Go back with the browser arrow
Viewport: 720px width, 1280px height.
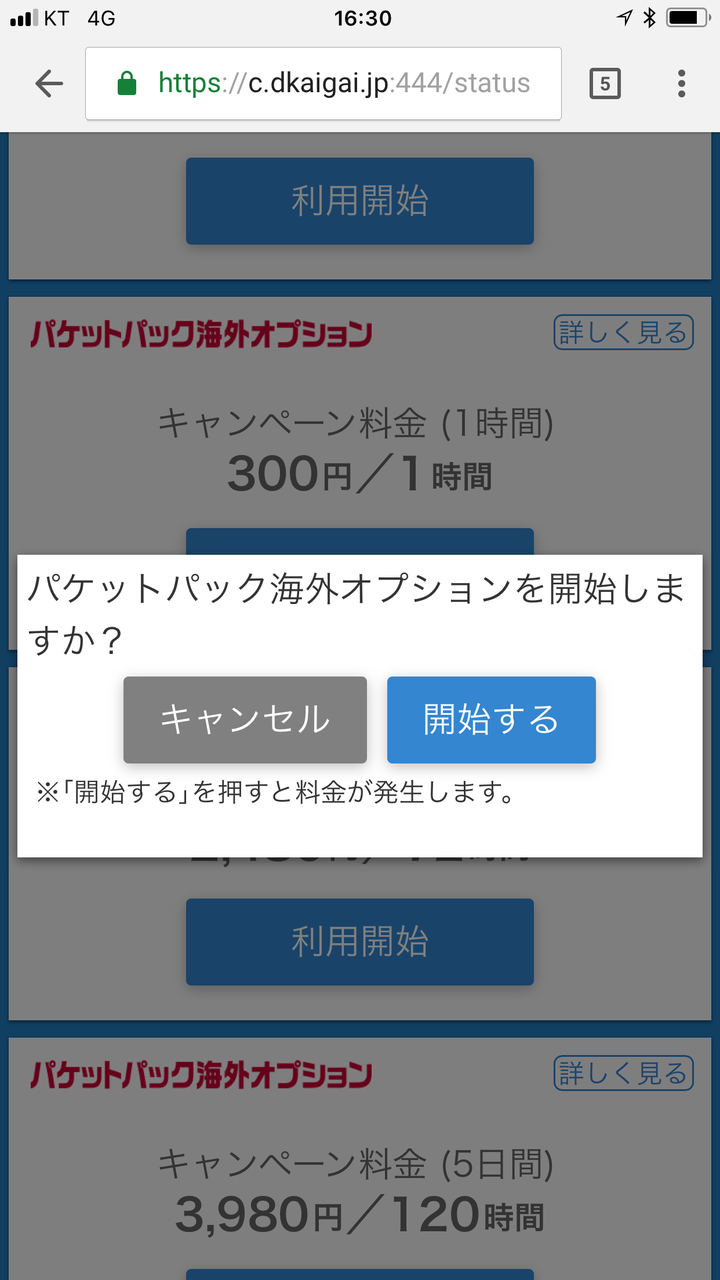(48, 84)
